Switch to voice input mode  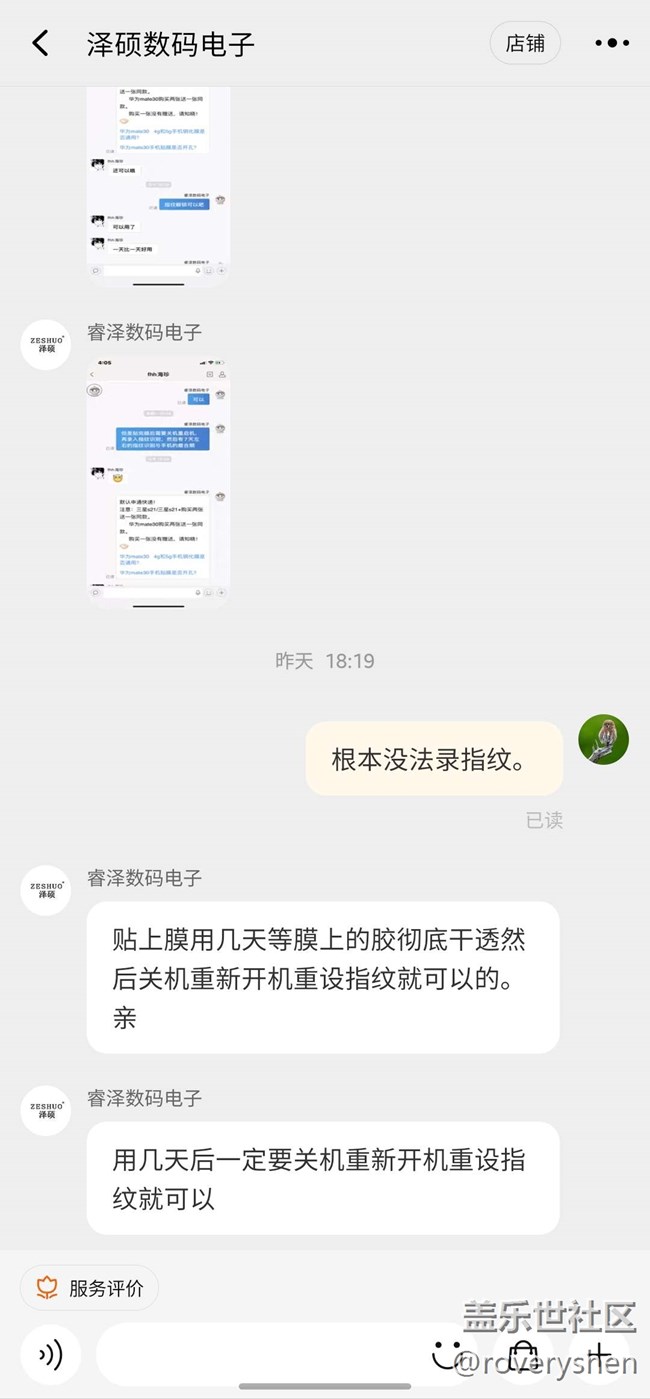coord(50,1355)
